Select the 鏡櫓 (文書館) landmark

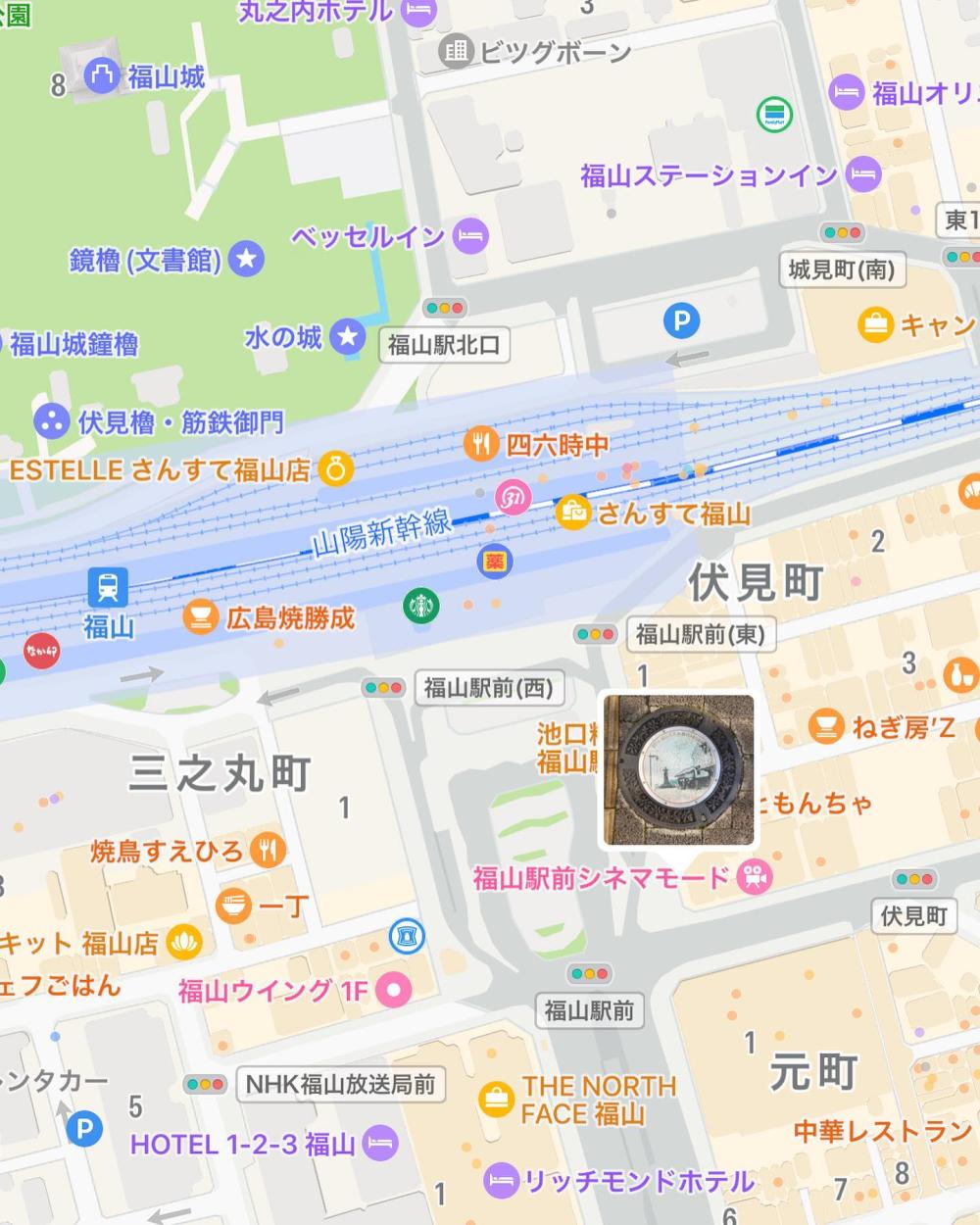(x=246, y=259)
